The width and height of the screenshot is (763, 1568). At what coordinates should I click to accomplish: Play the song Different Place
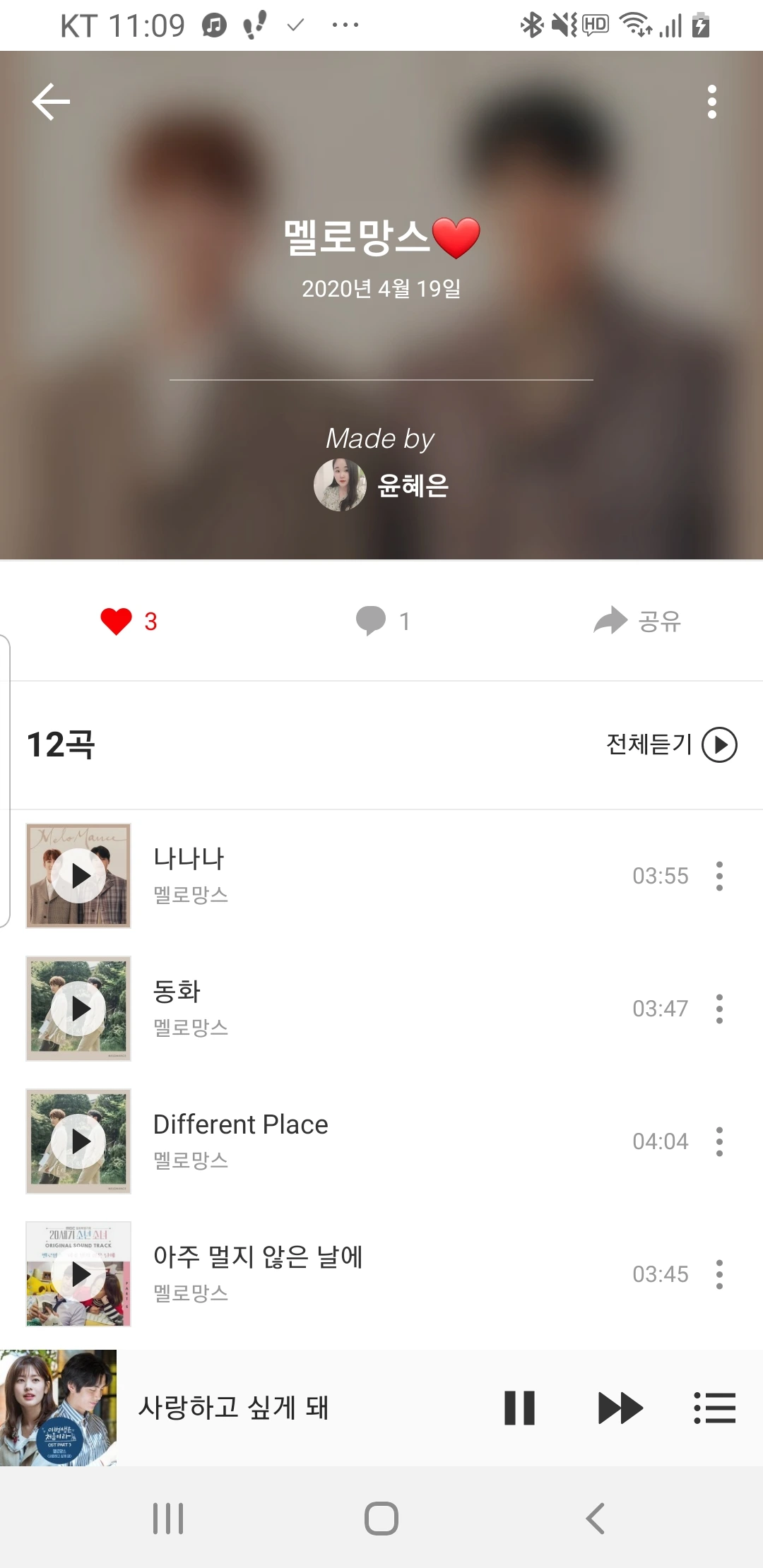coord(78,1141)
